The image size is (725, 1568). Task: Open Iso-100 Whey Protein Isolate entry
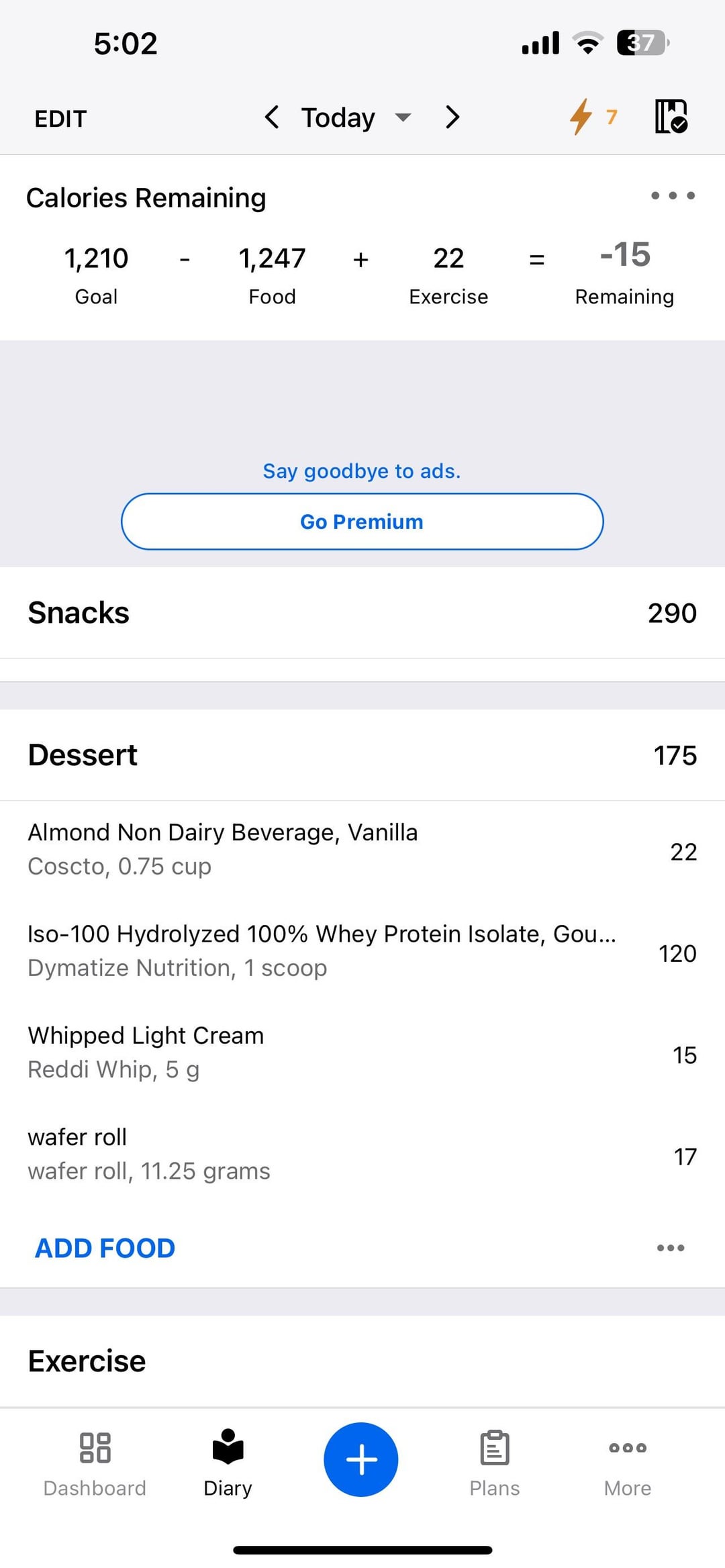[x=362, y=951]
